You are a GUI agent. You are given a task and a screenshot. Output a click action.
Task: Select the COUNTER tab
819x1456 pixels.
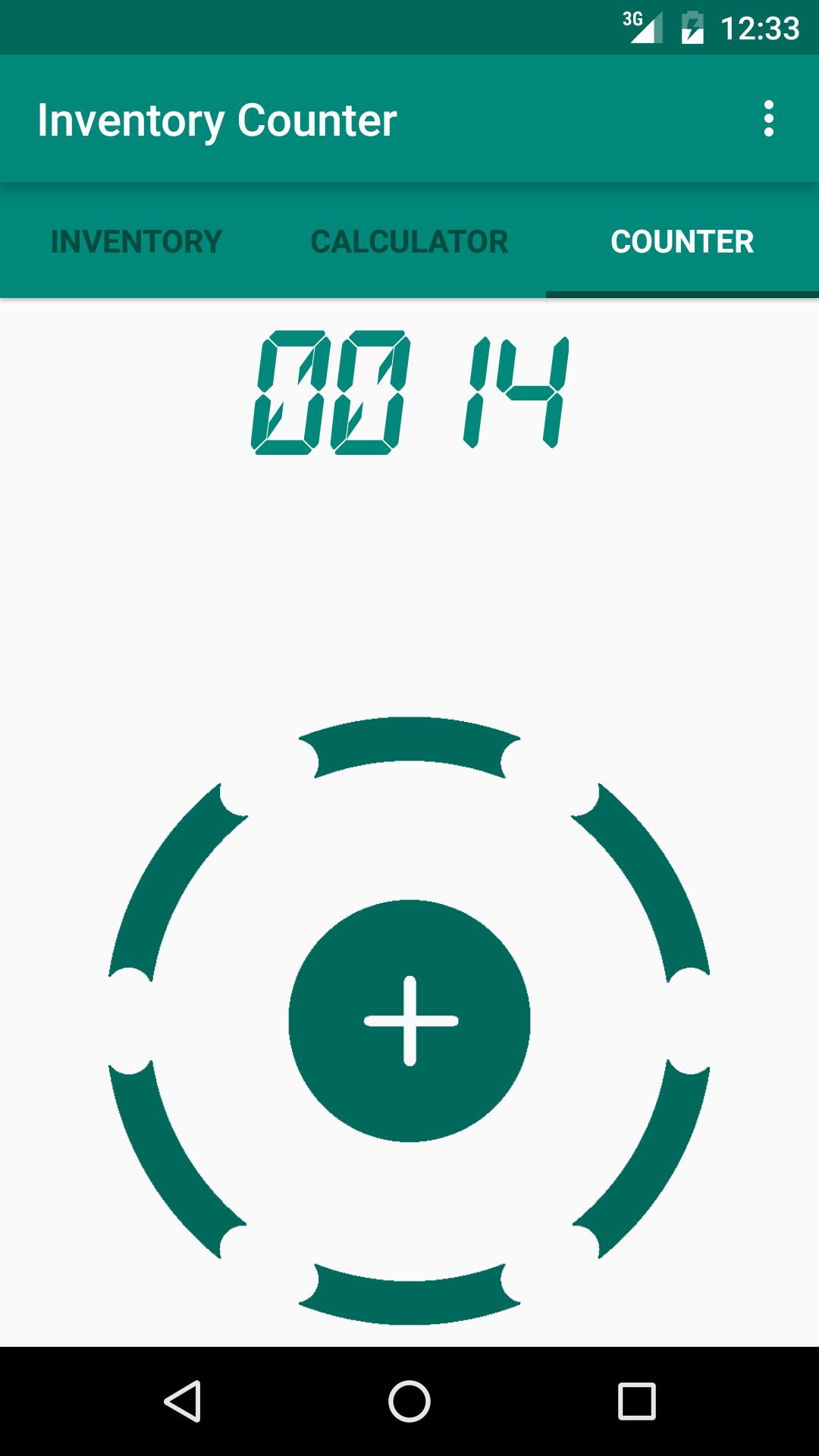tap(682, 241)
